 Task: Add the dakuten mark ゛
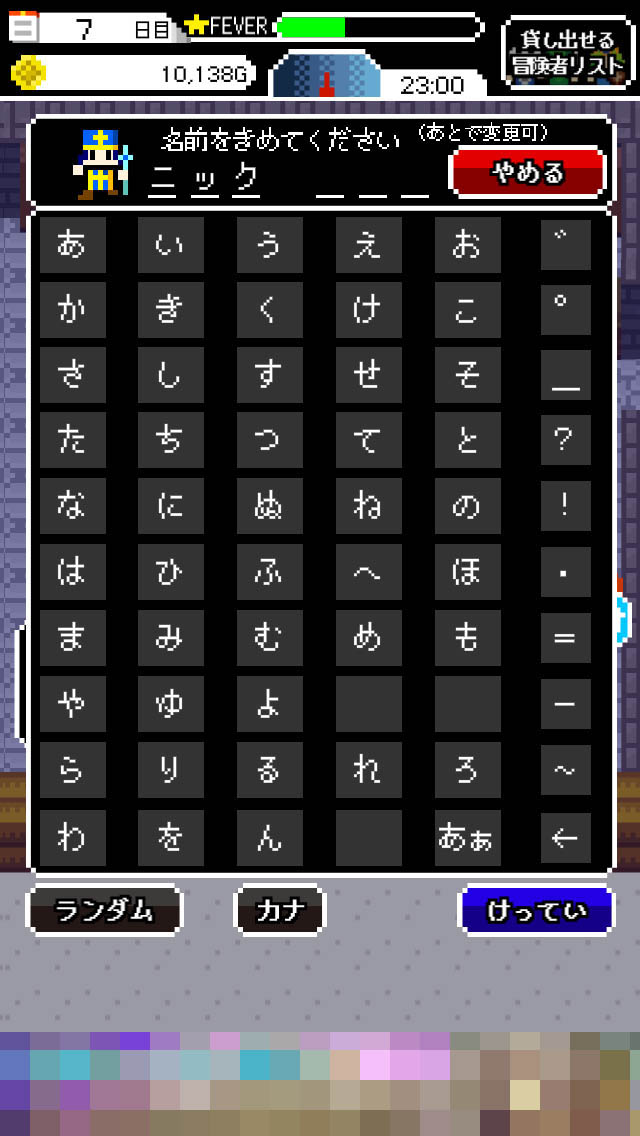(565, 245)
